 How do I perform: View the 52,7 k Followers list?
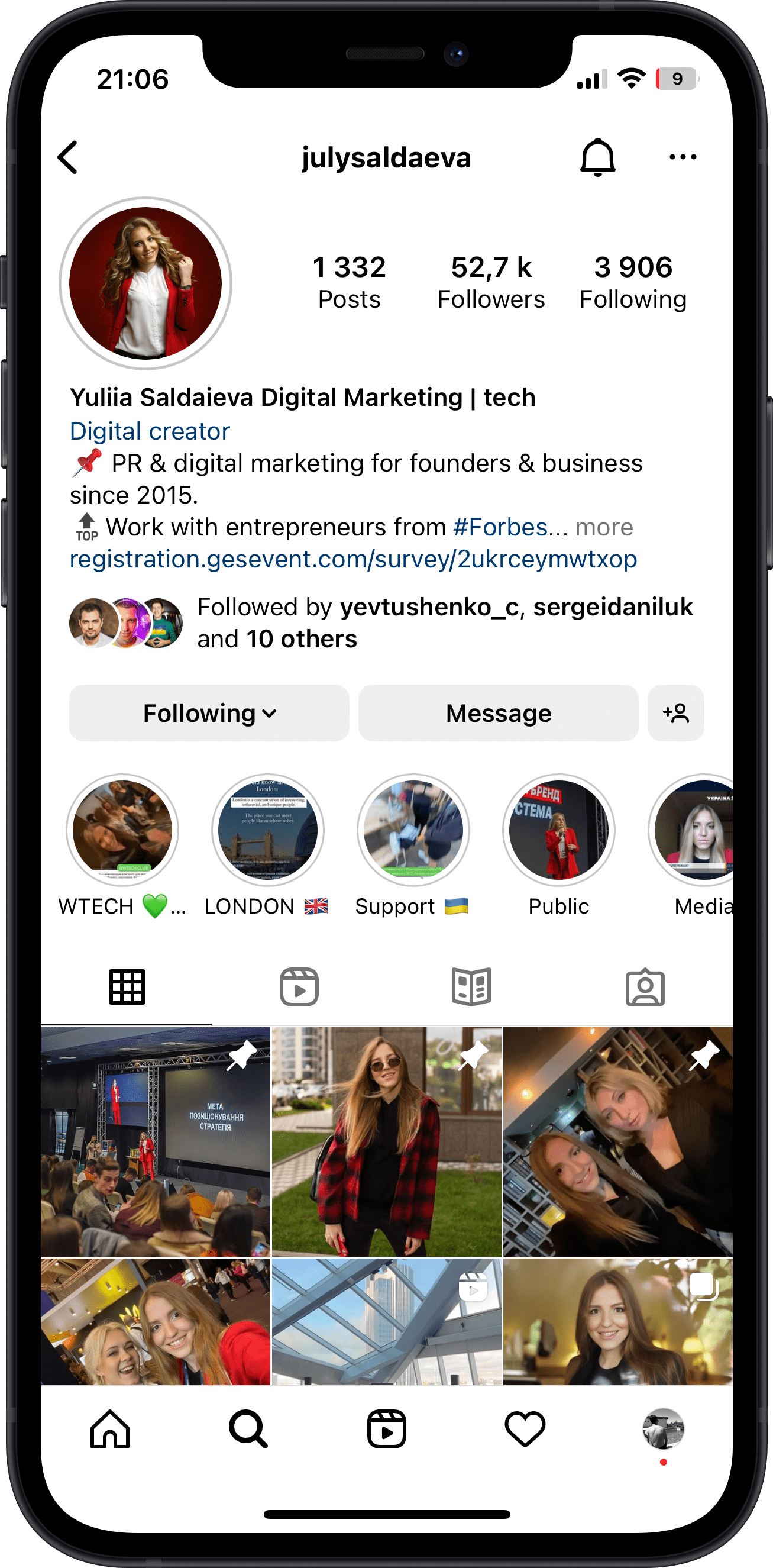491,282
